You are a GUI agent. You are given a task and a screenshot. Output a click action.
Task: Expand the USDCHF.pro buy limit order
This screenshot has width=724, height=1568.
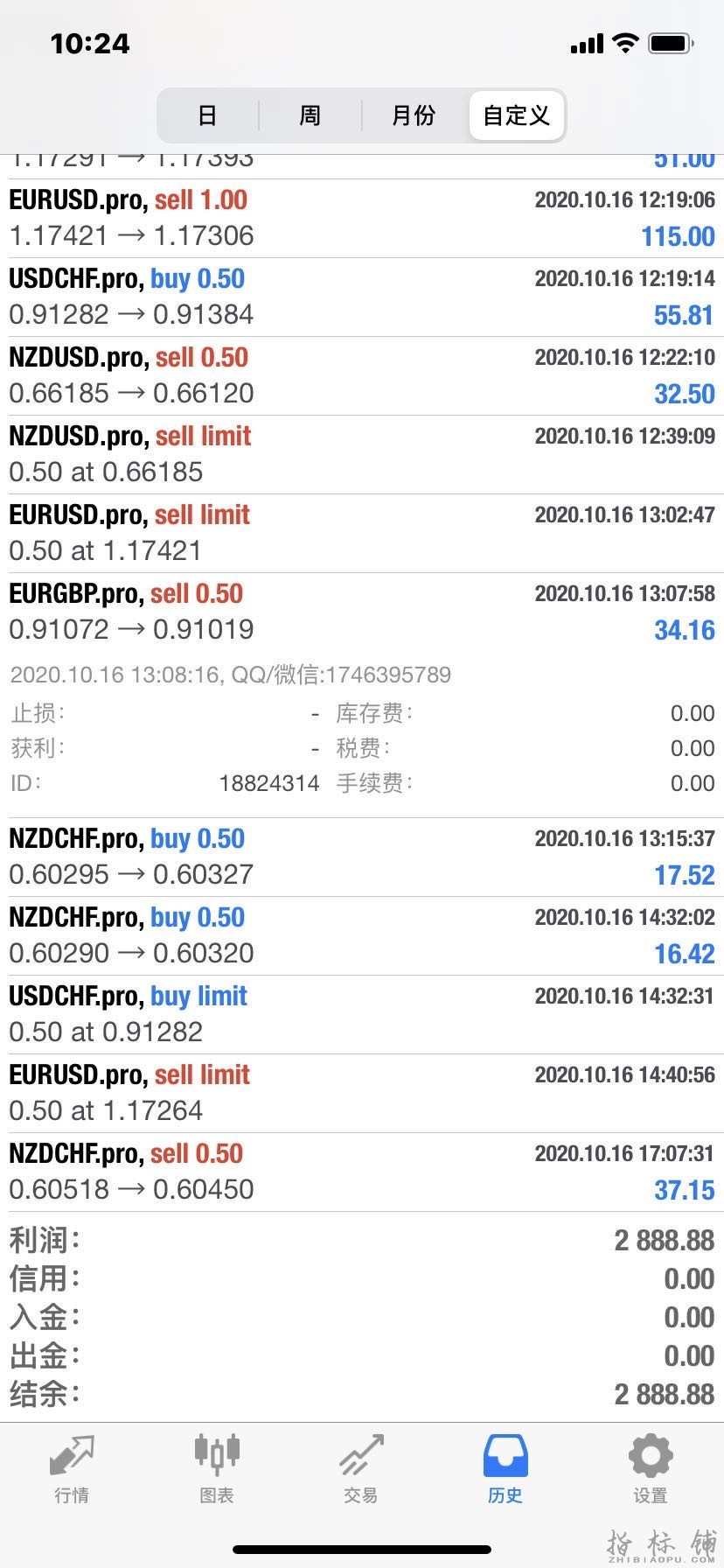point(362,1014)
